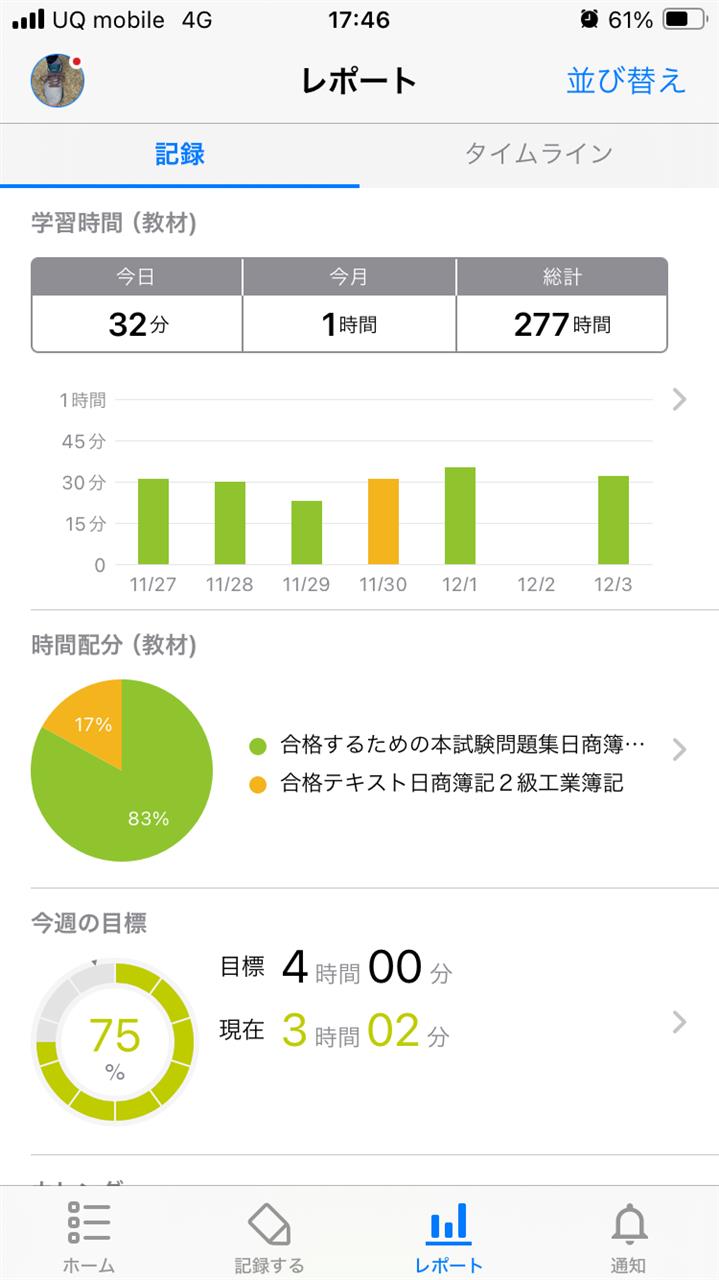Select the 記録 tab
This screenshot has width=719, height=1280.
[180, 154]
